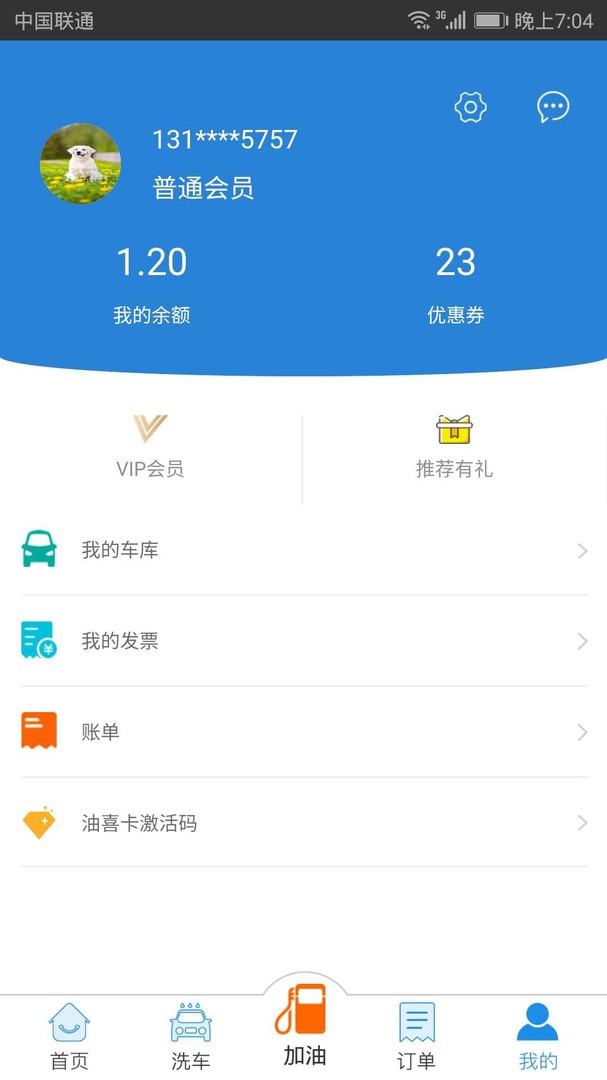This screenshot has height=1080, width=607.
Task: Go to the 订单 orders tab
Action: click(x=416, y=1036)
